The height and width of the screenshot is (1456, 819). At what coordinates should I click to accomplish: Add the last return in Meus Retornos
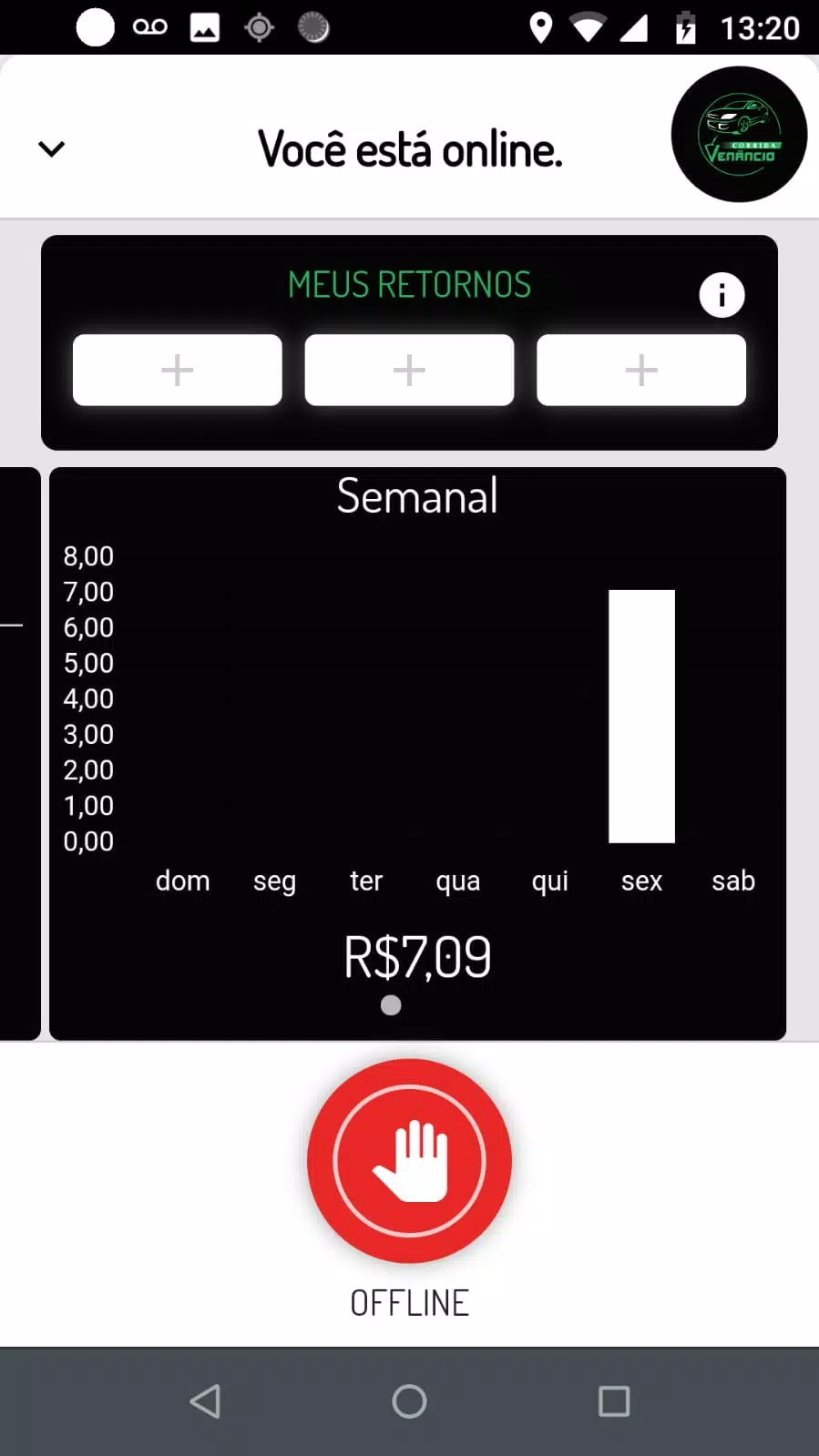[641, 370]
